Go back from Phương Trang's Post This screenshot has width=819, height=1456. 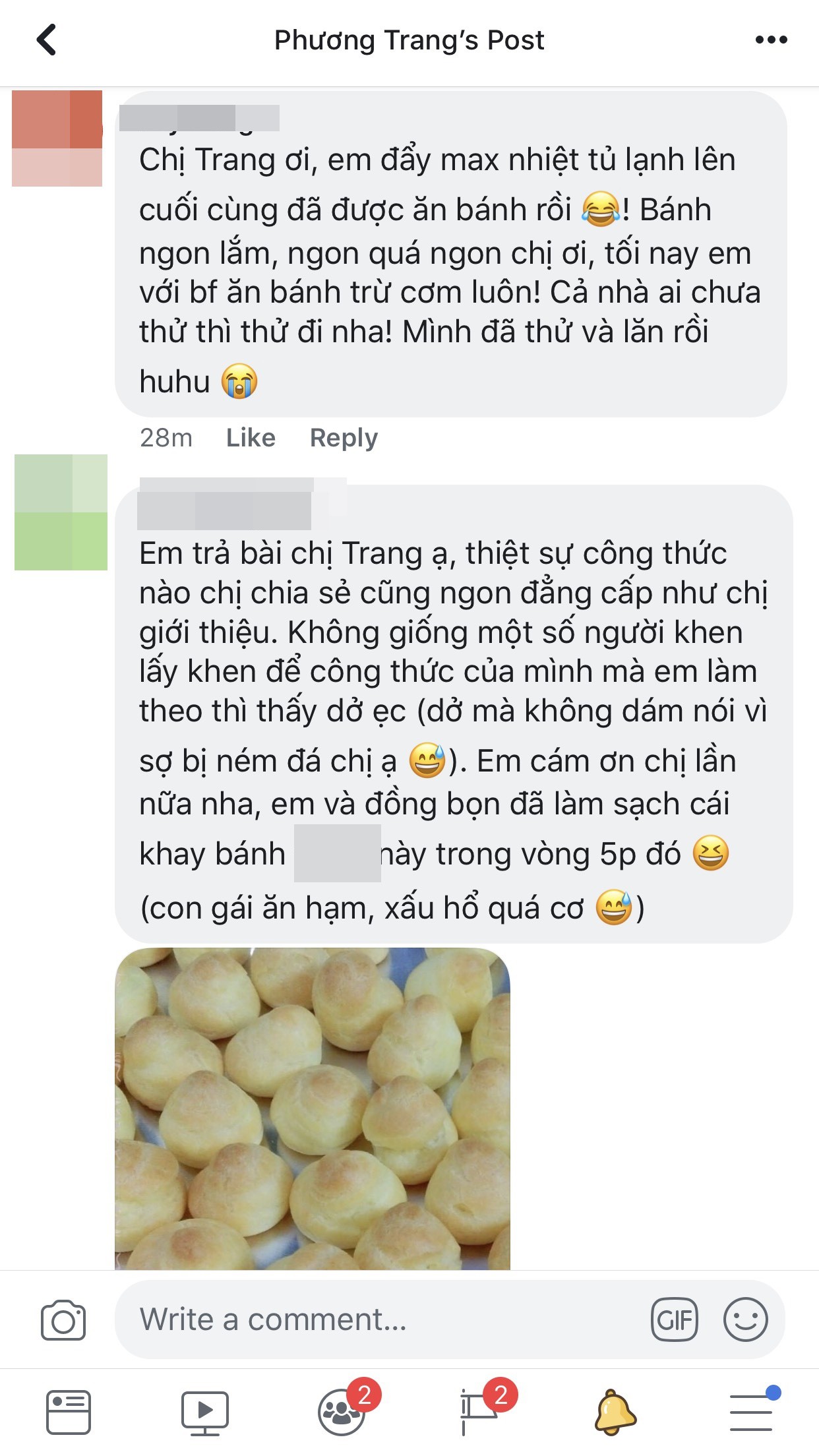coord(46,40)
